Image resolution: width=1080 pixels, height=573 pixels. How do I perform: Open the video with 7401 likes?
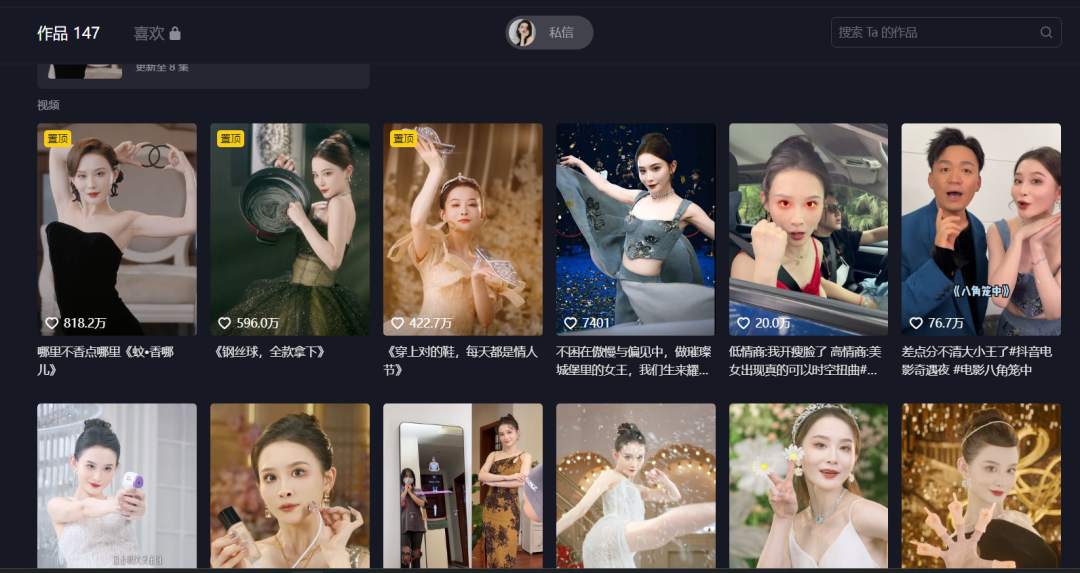click(636, 229)
